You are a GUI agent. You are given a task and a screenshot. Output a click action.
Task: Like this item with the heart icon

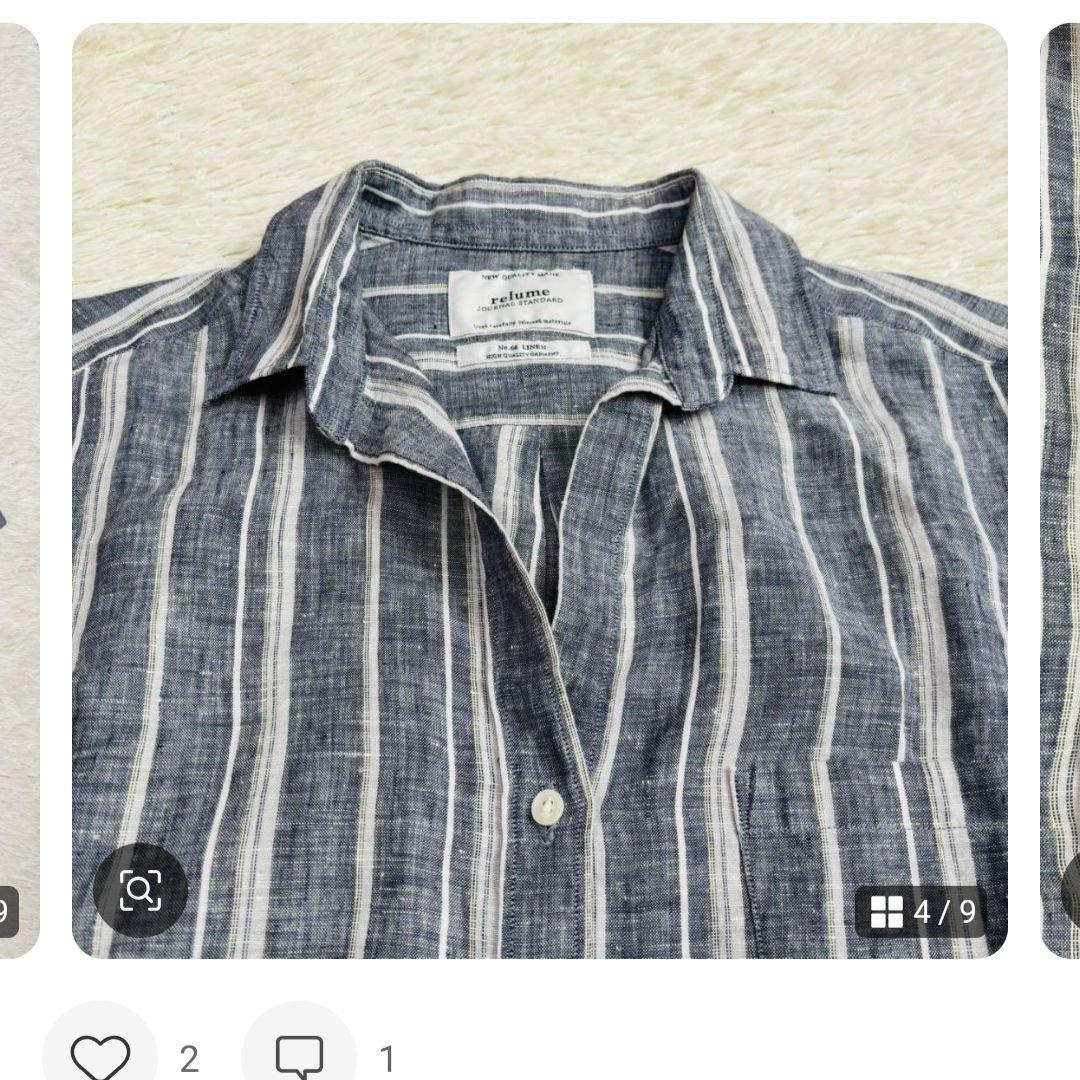pos(101,1057)
